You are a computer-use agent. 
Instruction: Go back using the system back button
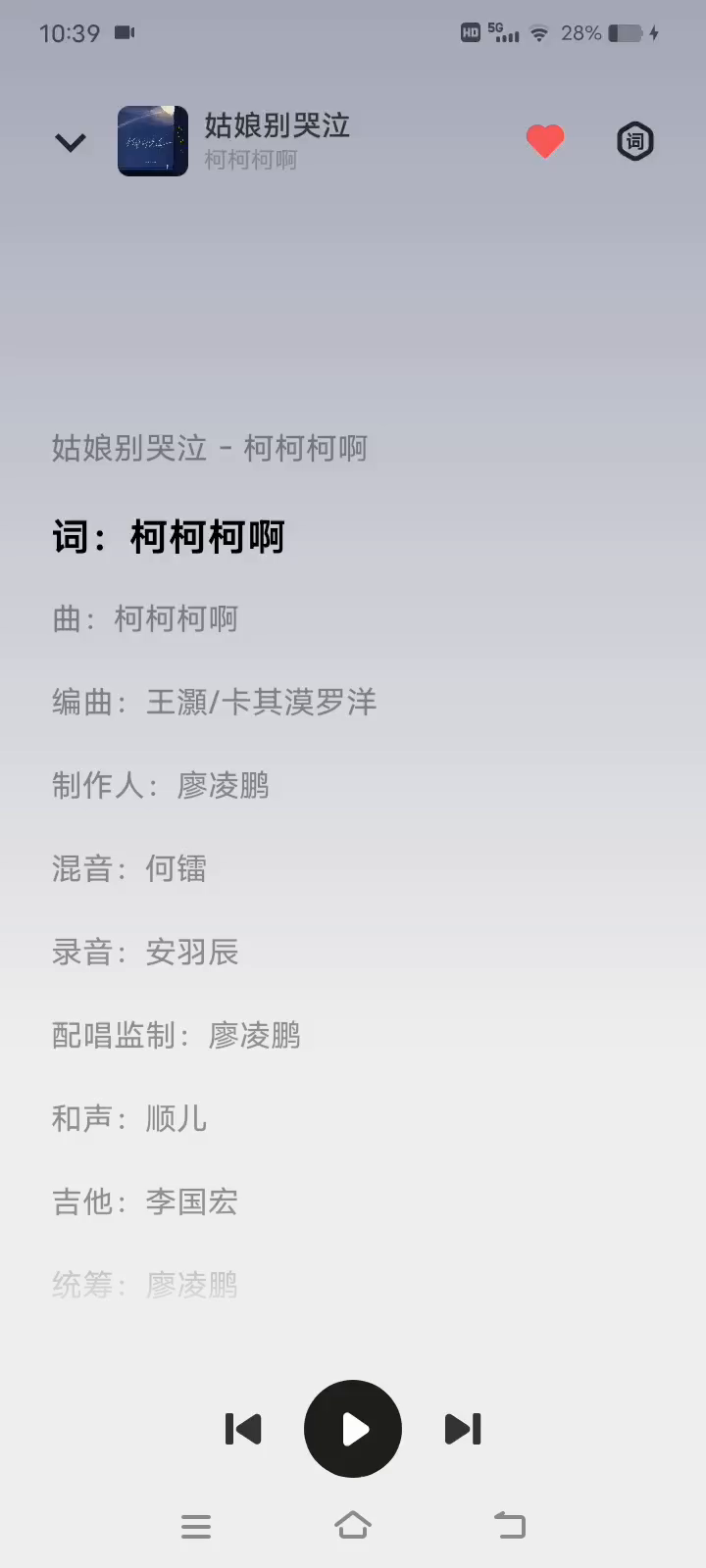[x=510, y=1525]
